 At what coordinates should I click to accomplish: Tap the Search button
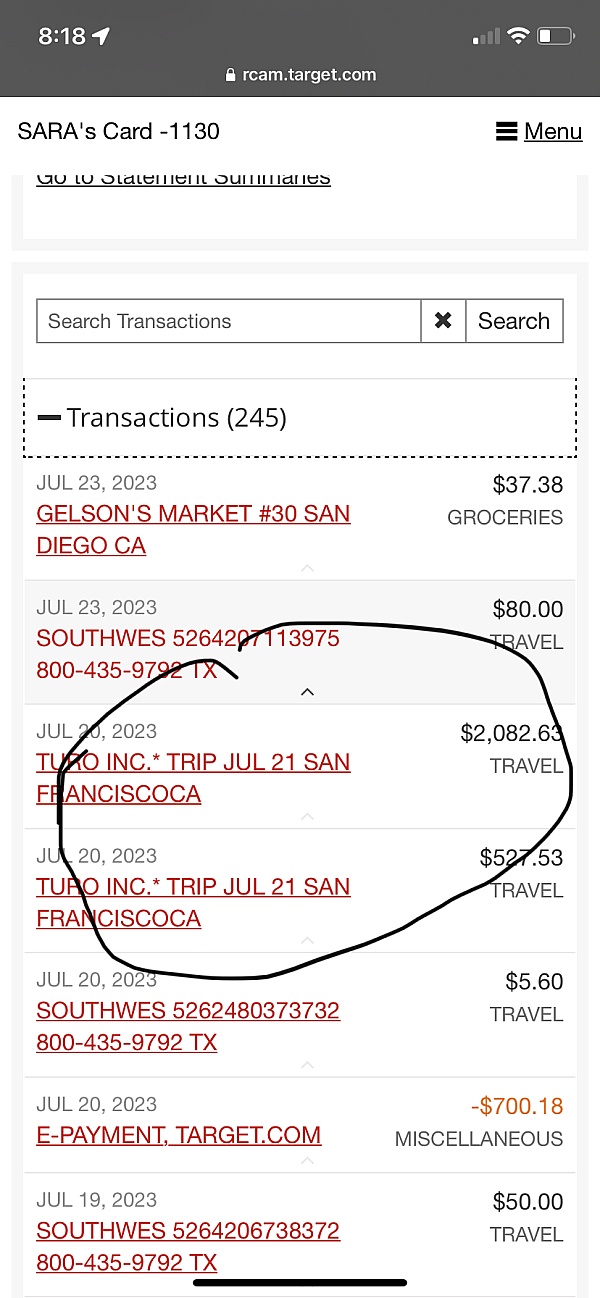coord(514,321)
